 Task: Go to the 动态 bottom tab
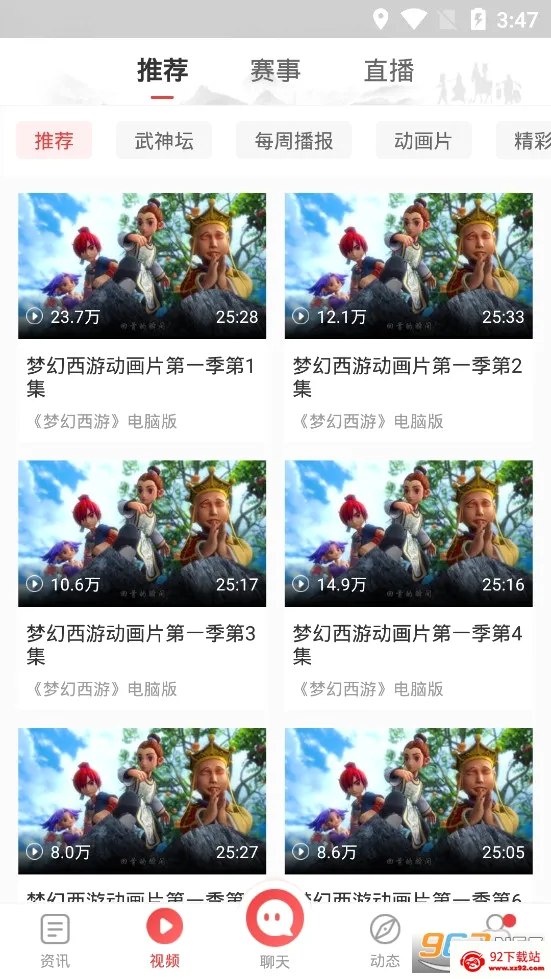click(385, 942)
